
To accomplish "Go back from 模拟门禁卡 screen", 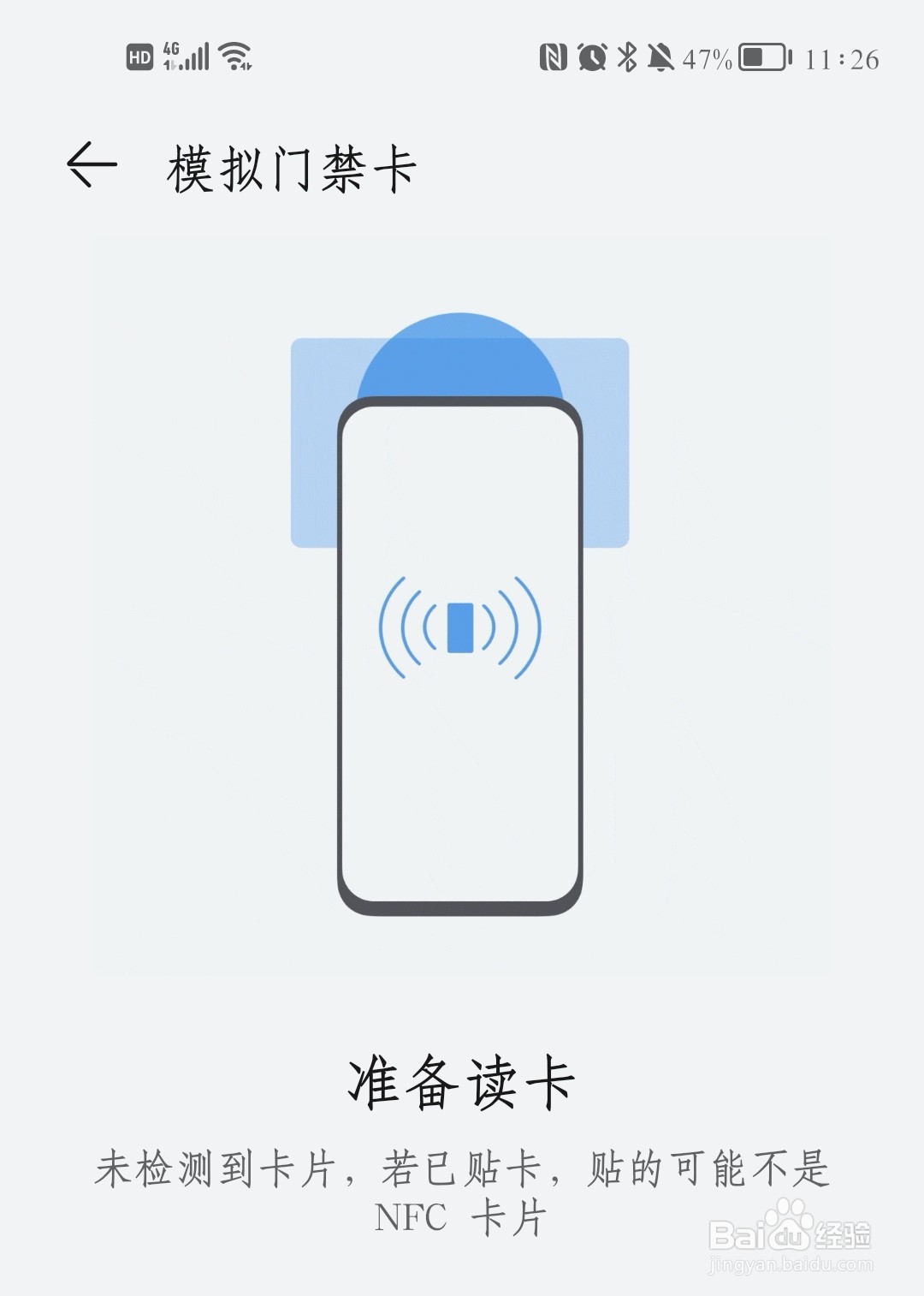I will point(91,164).
